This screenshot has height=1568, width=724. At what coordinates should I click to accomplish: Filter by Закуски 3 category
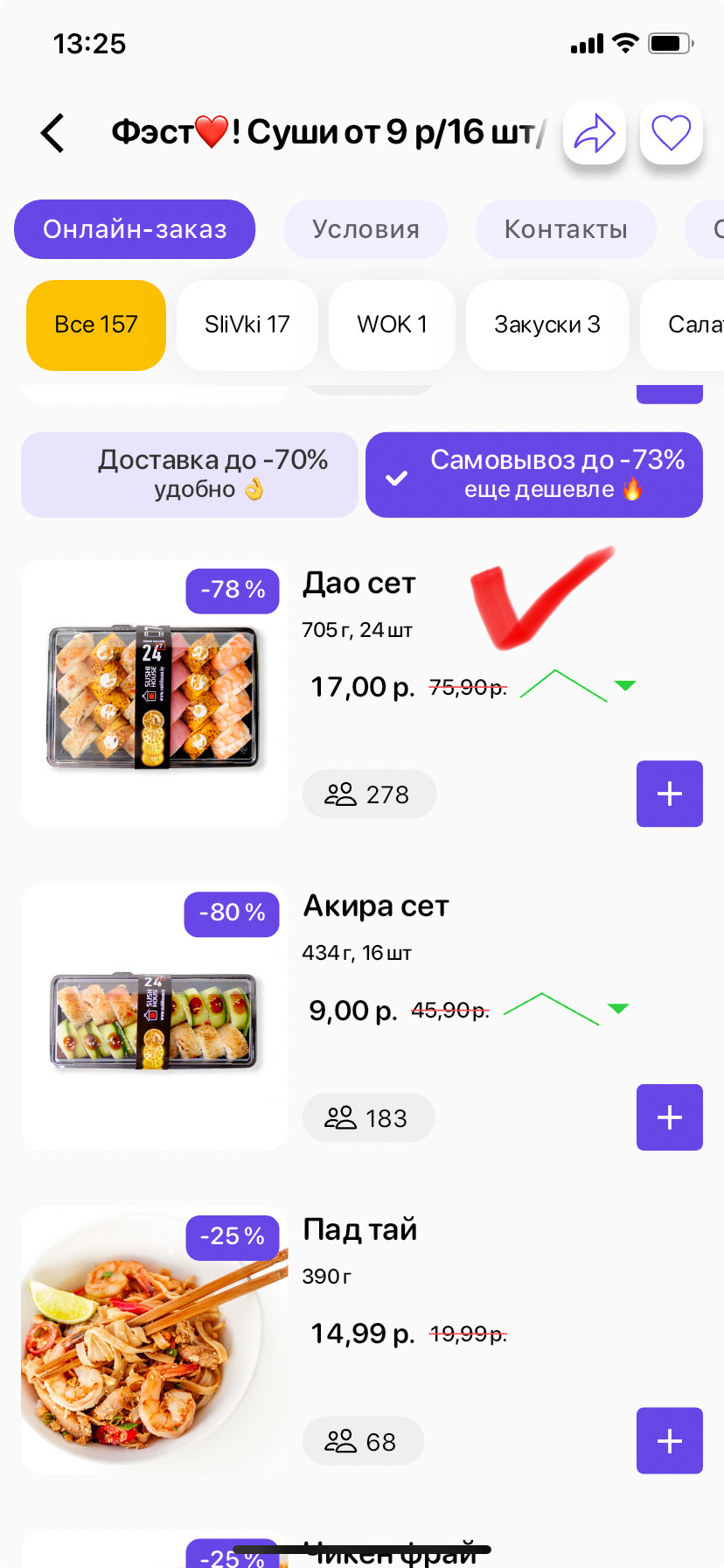pos(547,325)
